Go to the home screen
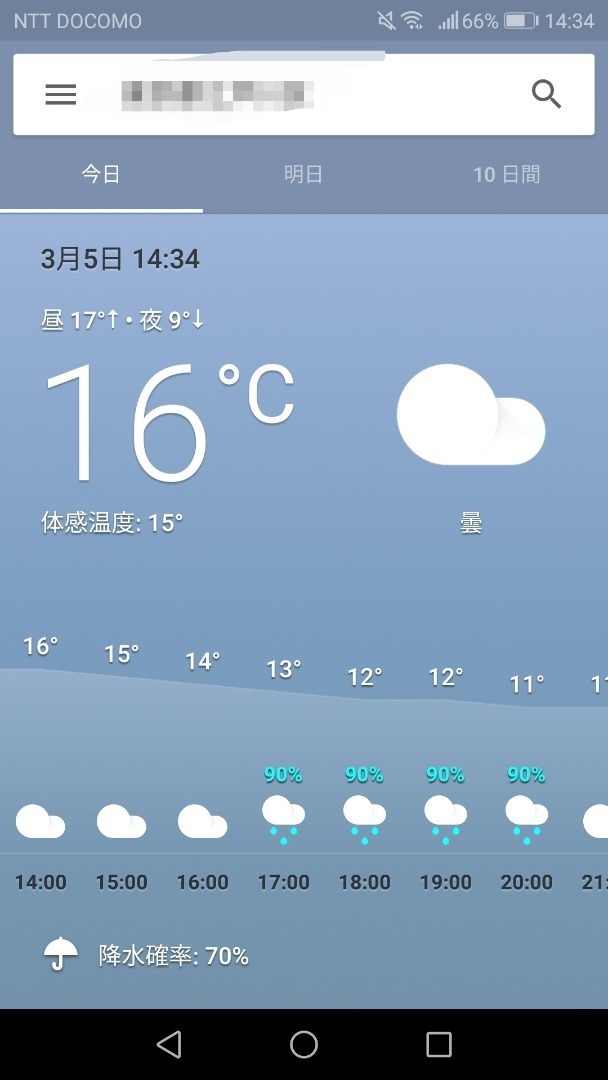608x1080 pixels. coord(304,1044)
